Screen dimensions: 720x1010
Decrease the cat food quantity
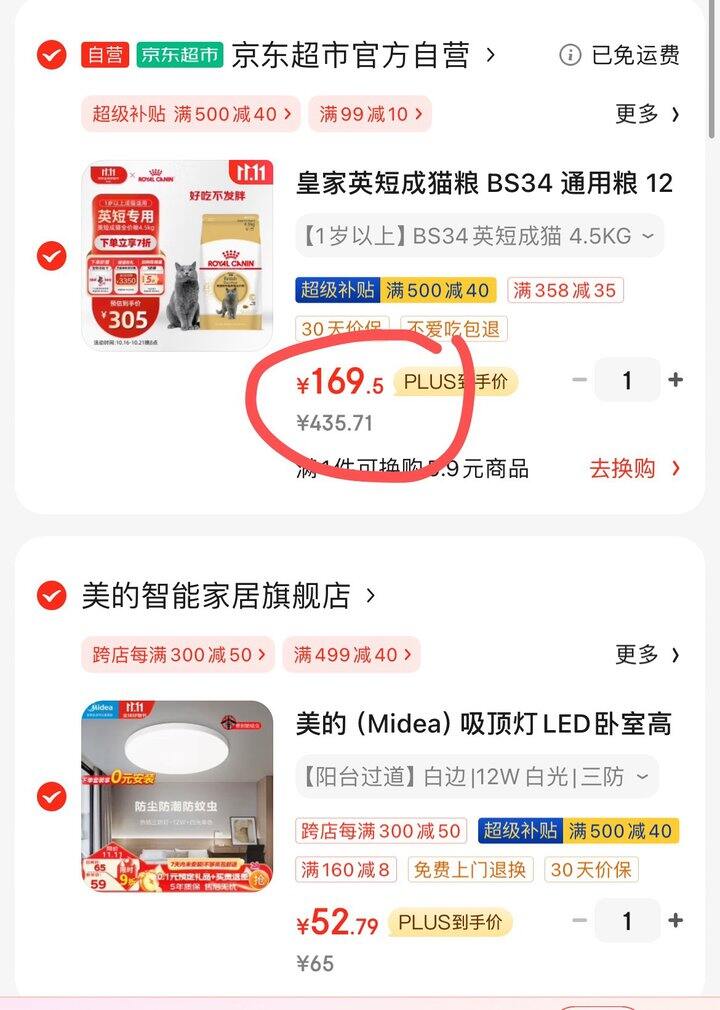pyautogui.click(x=580, y=380)
